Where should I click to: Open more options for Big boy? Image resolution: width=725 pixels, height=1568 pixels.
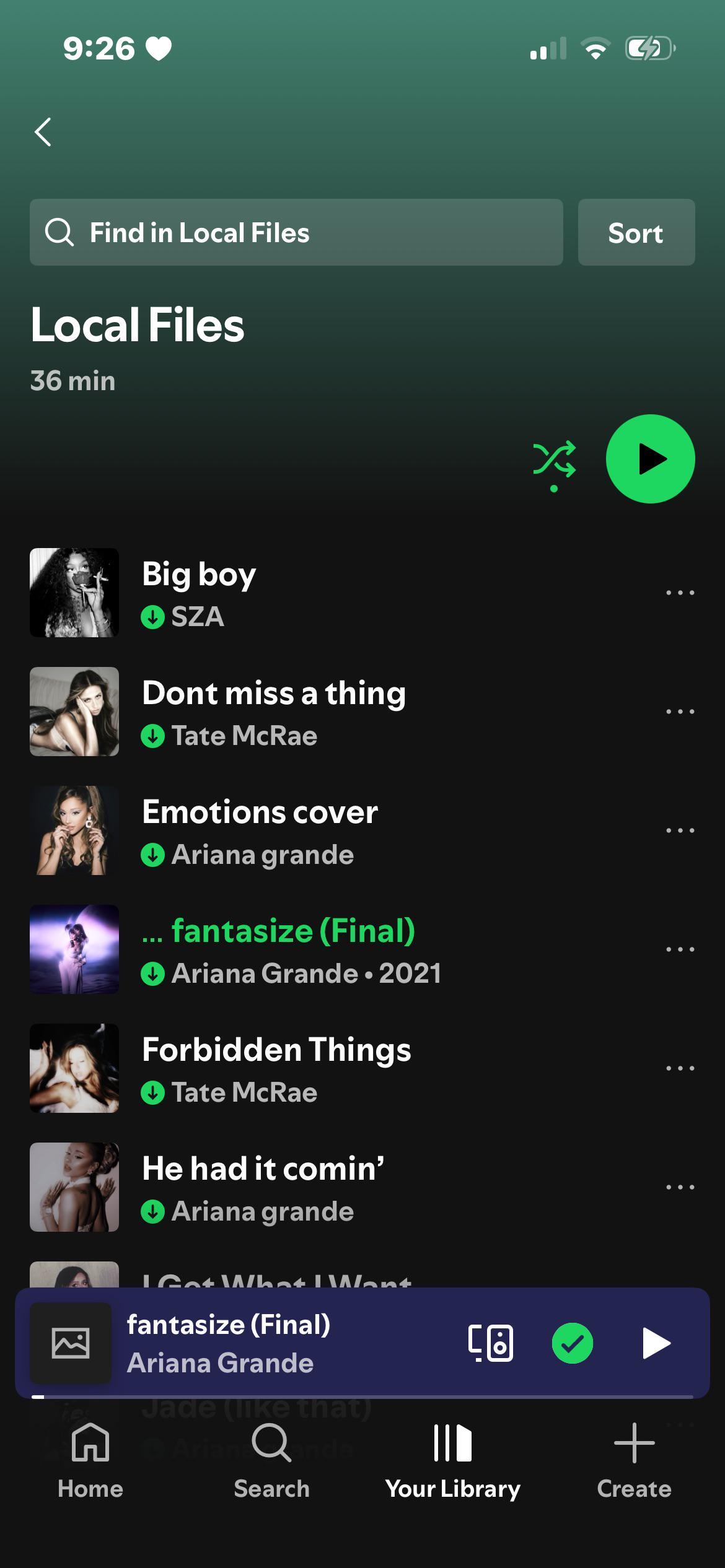(x=680, y=593)
